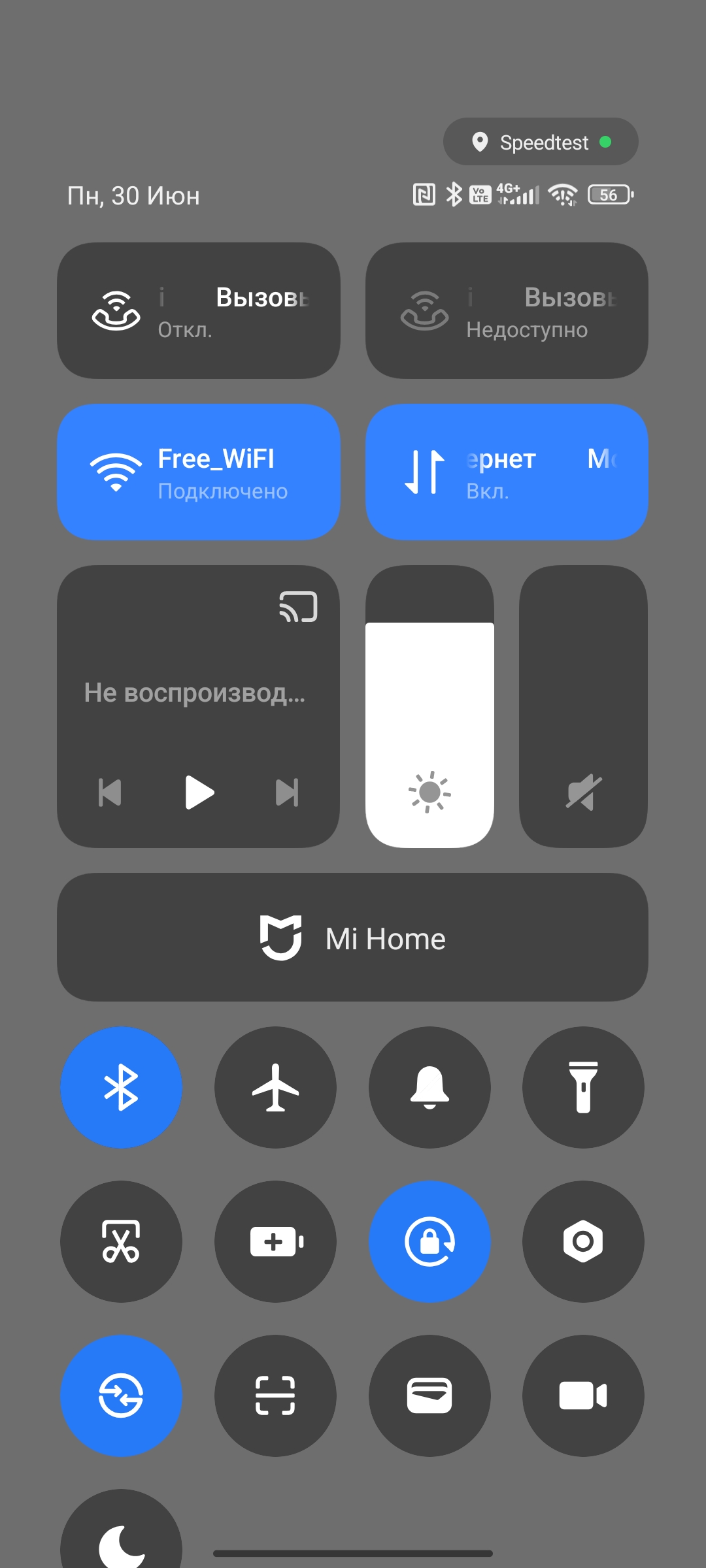This screenshot has width=706, height=1568.
Task: Turn off Bluetooth
Action: coord(121,1088)
